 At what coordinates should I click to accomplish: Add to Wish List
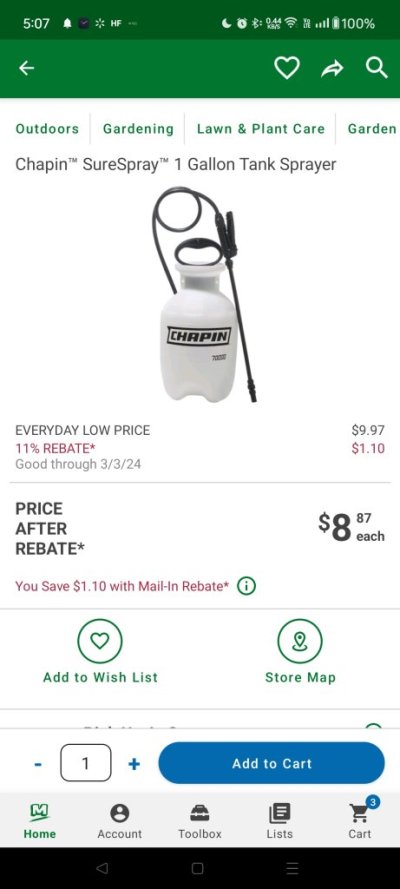point(100,651)
